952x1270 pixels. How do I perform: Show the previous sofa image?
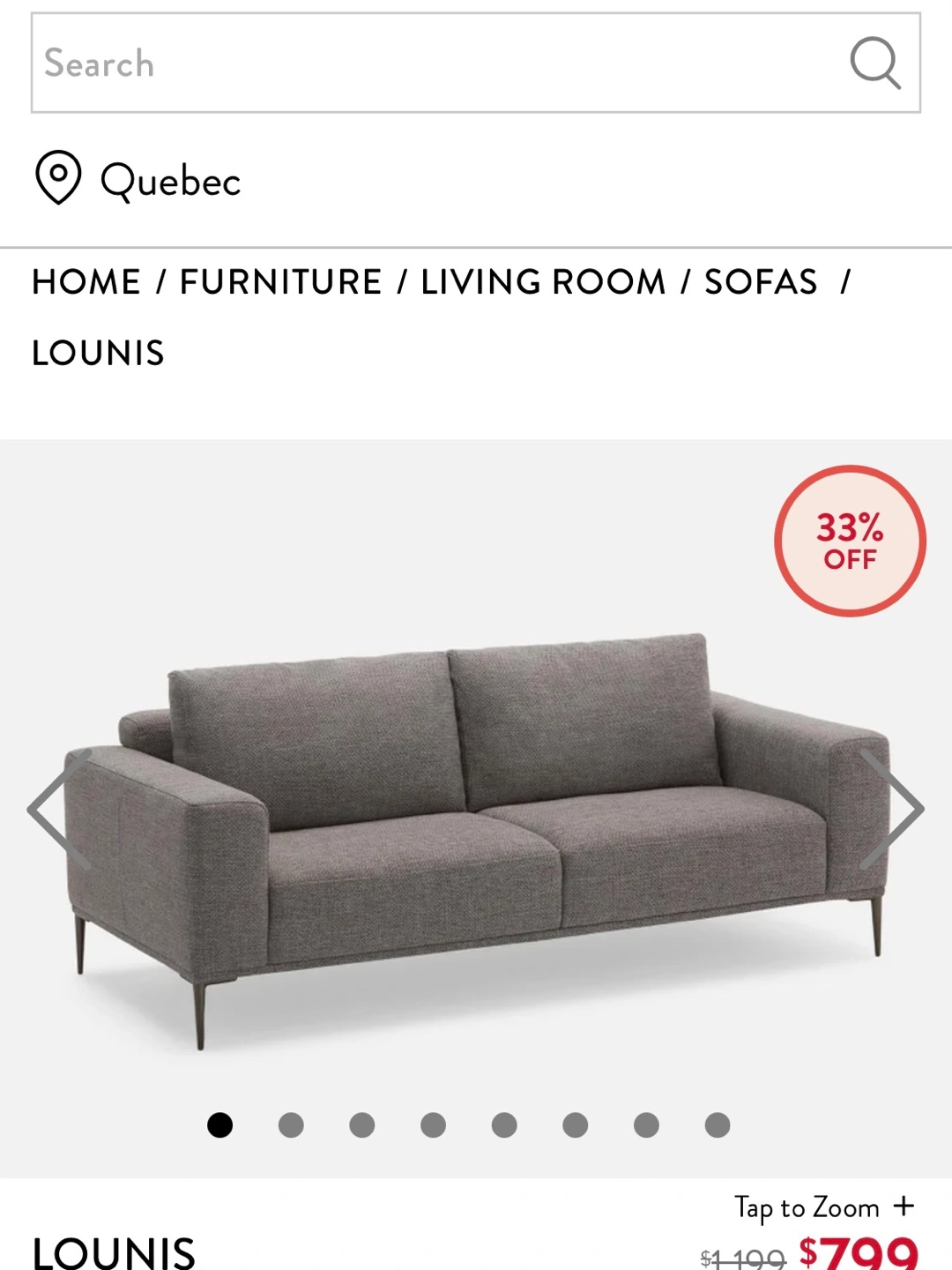pyautogui.click(x=60, y=809)
